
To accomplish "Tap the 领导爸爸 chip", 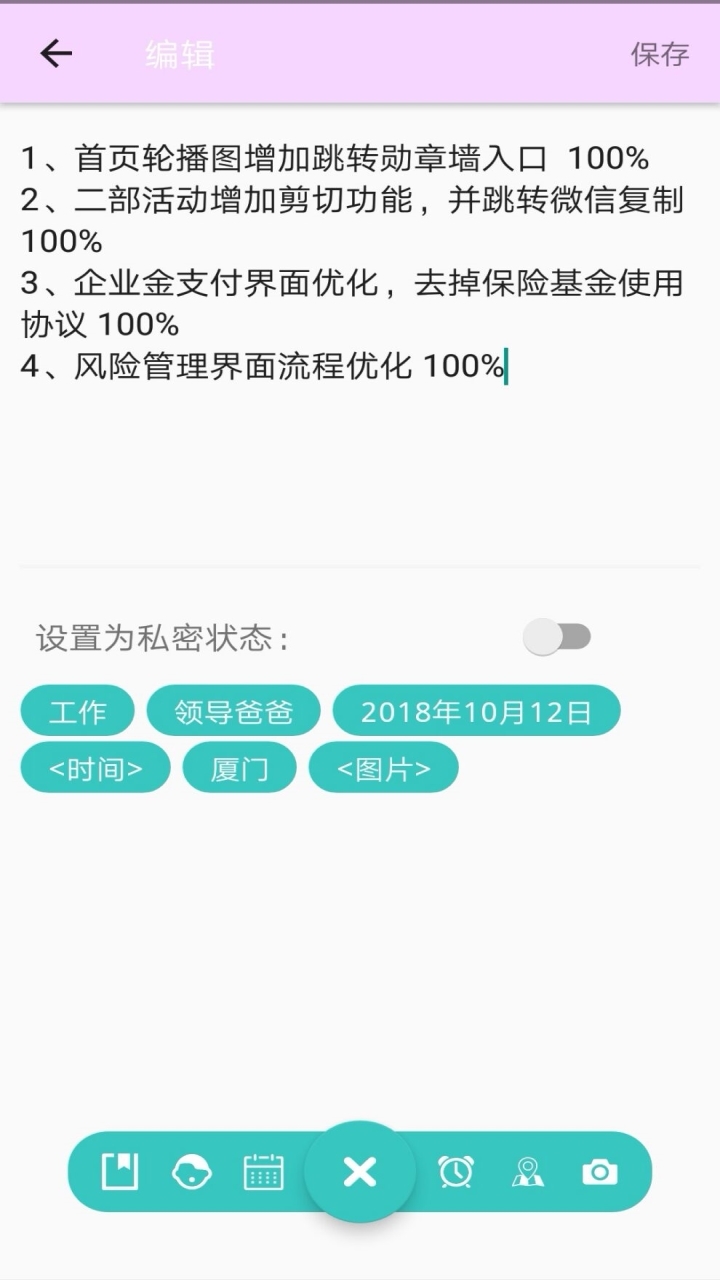I will (x=233, y=711).
